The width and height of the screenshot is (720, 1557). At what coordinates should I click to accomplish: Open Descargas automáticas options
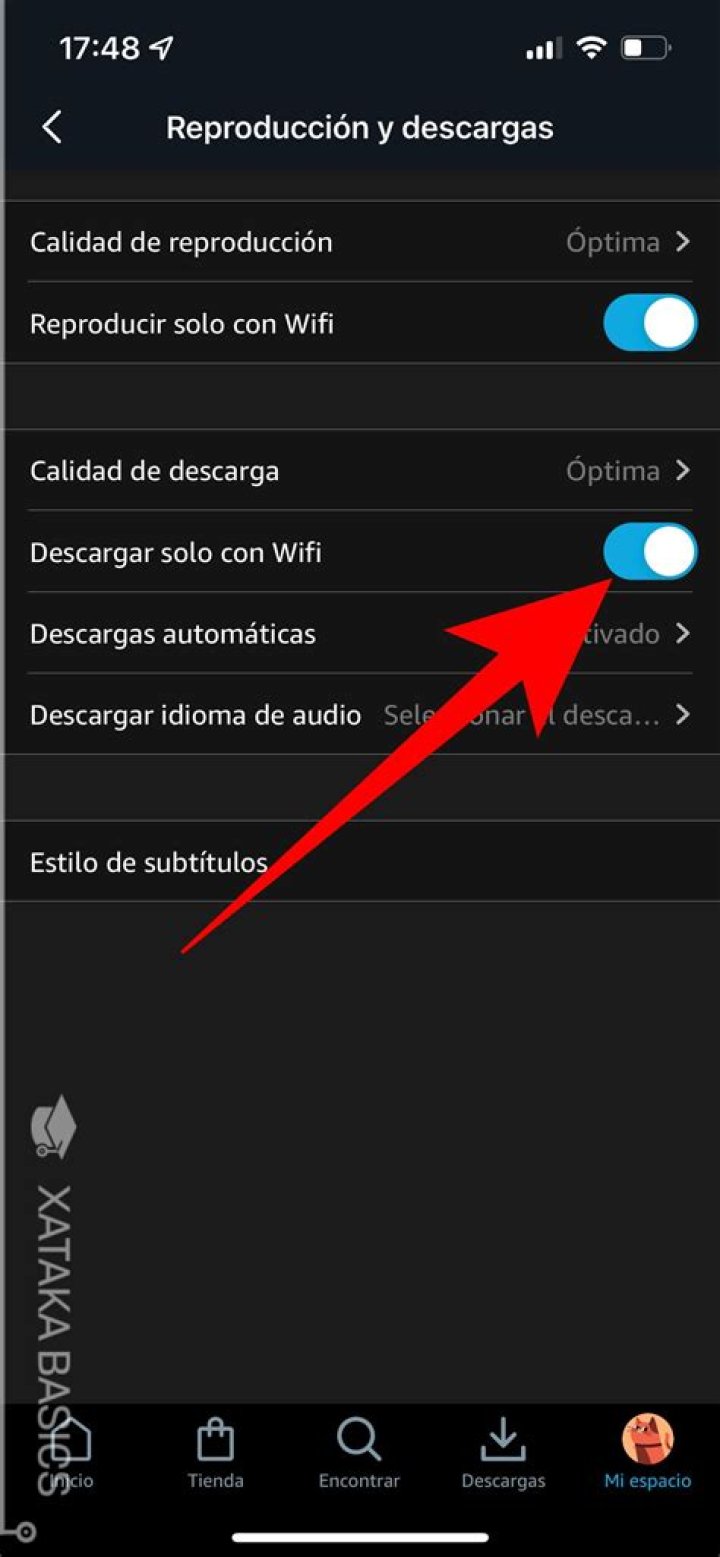pos(360,634)
